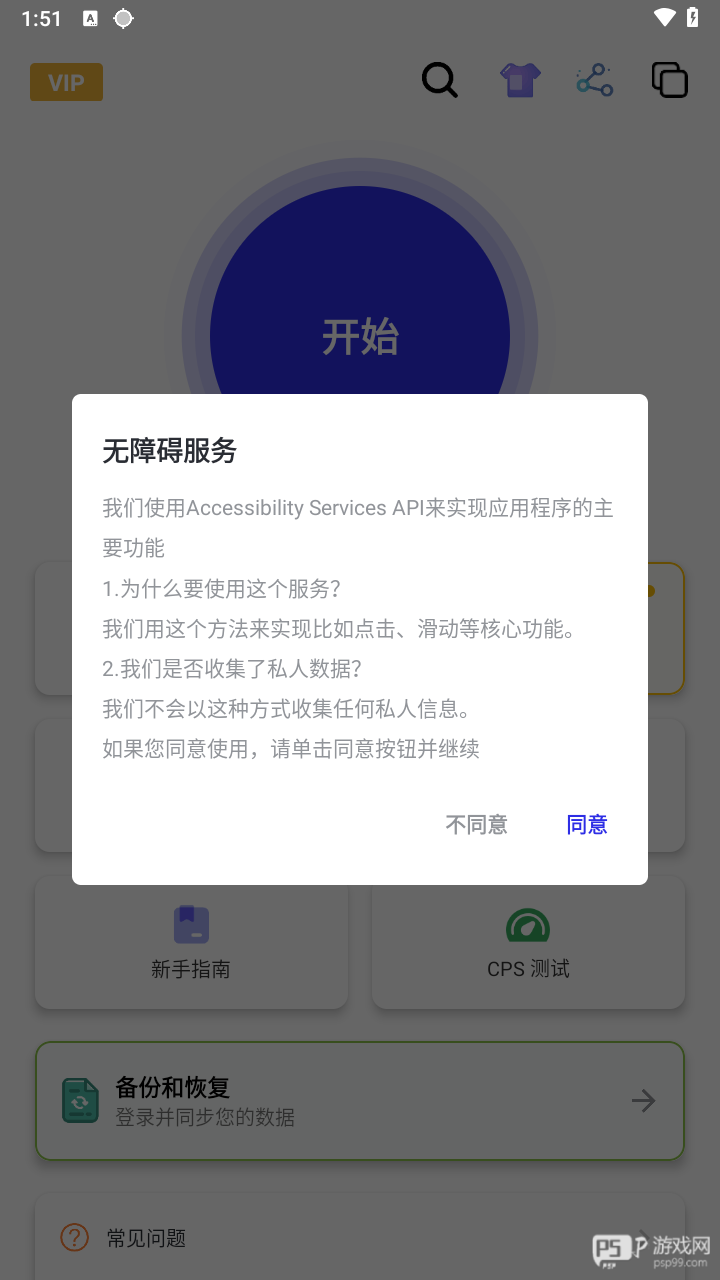Select the VIP badge
The height and width of the screenshot is (1280, 720).
click(x=66, y=82)
